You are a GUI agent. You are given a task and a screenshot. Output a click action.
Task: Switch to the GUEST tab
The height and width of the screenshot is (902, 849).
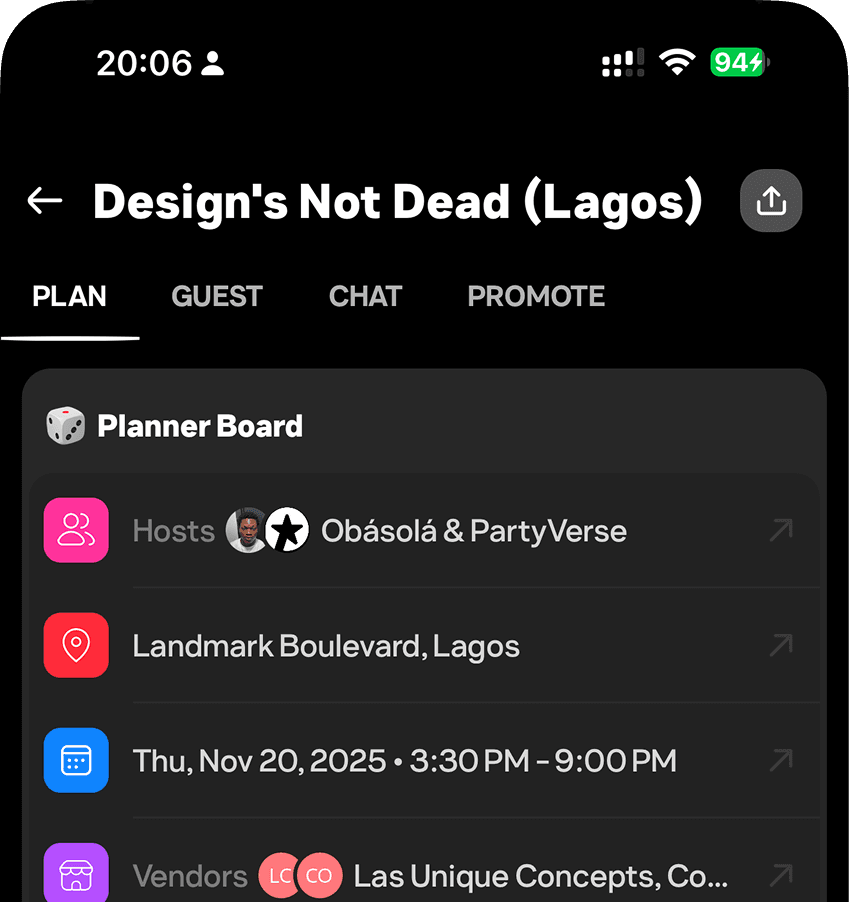click(x=216, y=296)
